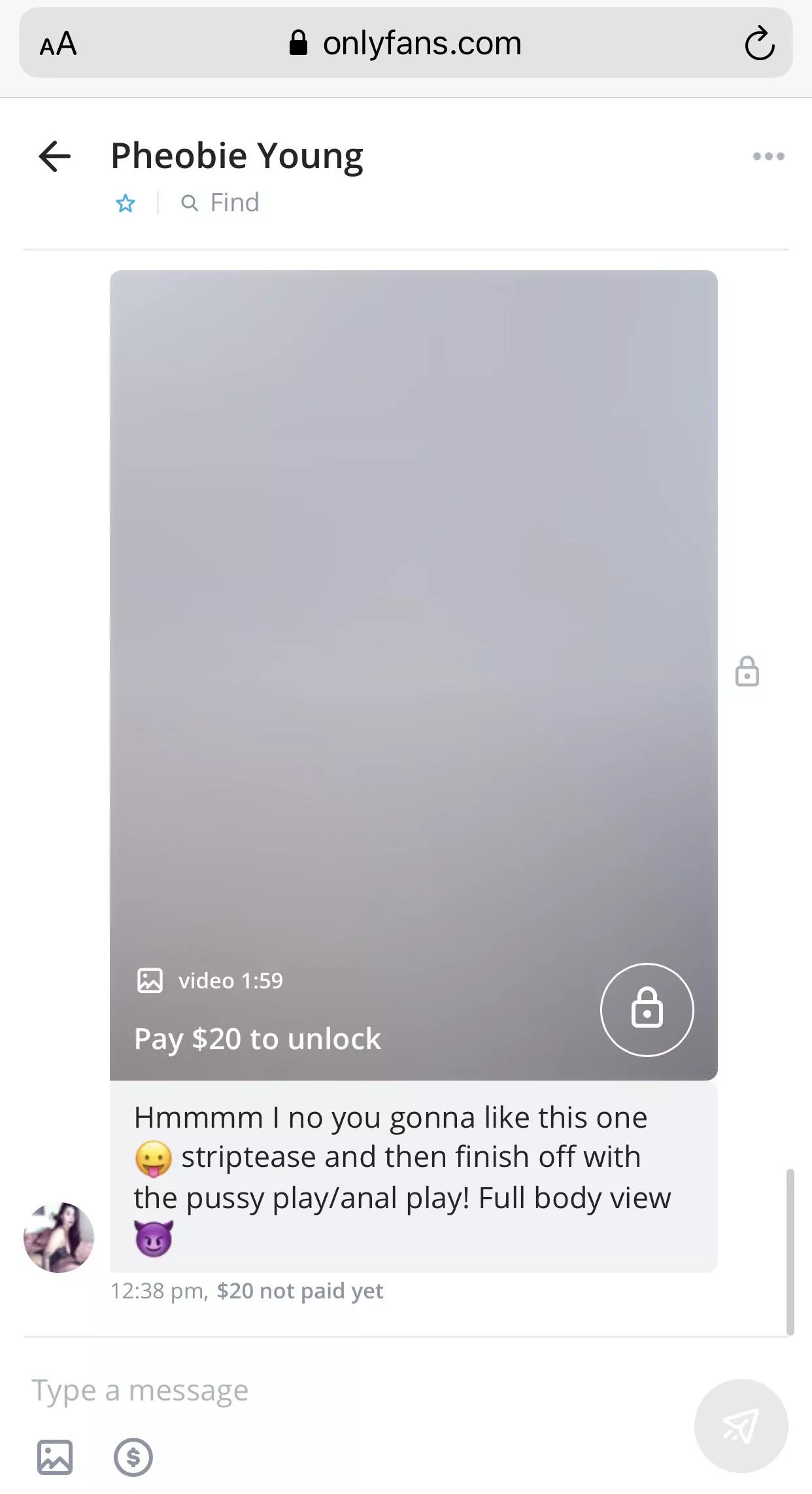
Task: Open the sender's profile avatar
Action: click(x=59, y=1237)
